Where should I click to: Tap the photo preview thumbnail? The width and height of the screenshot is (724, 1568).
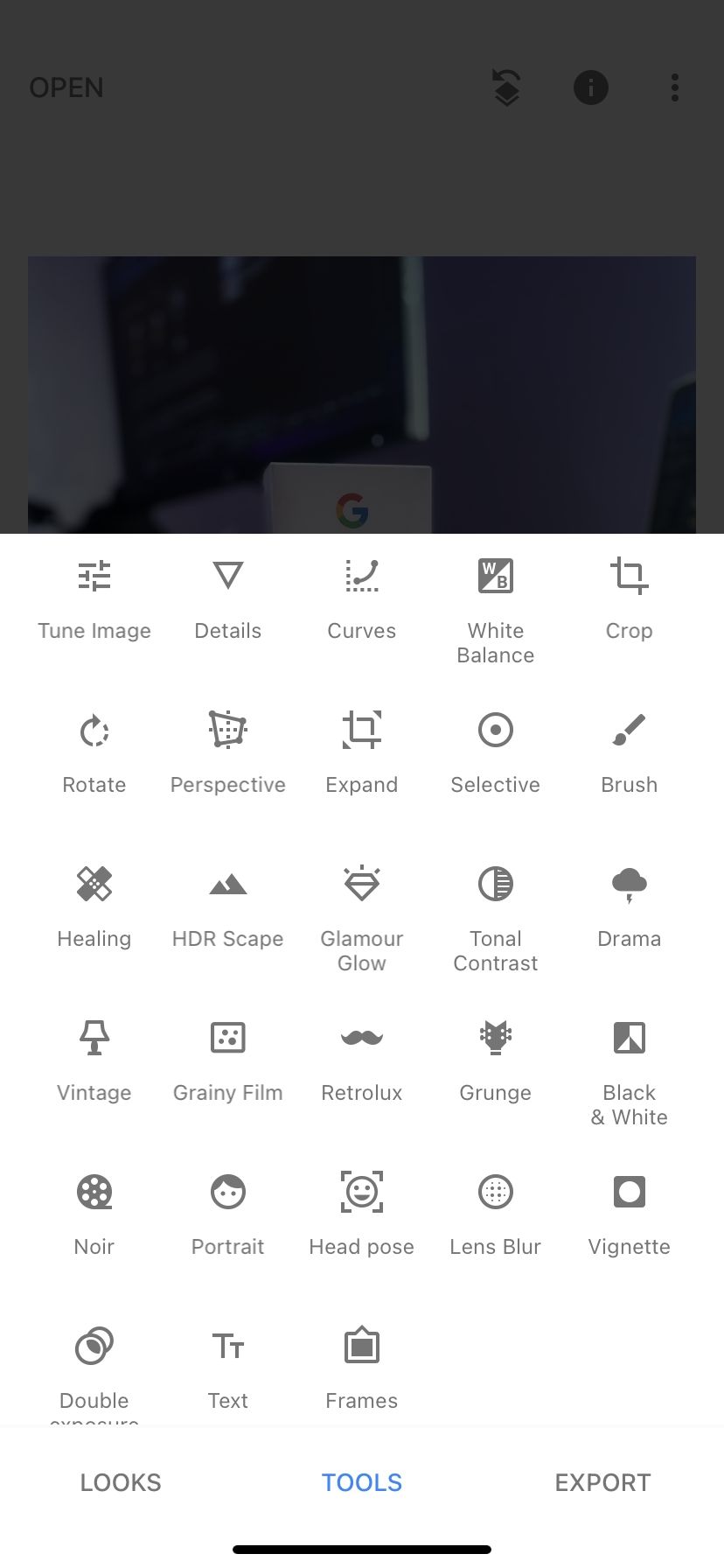(361, 394)
